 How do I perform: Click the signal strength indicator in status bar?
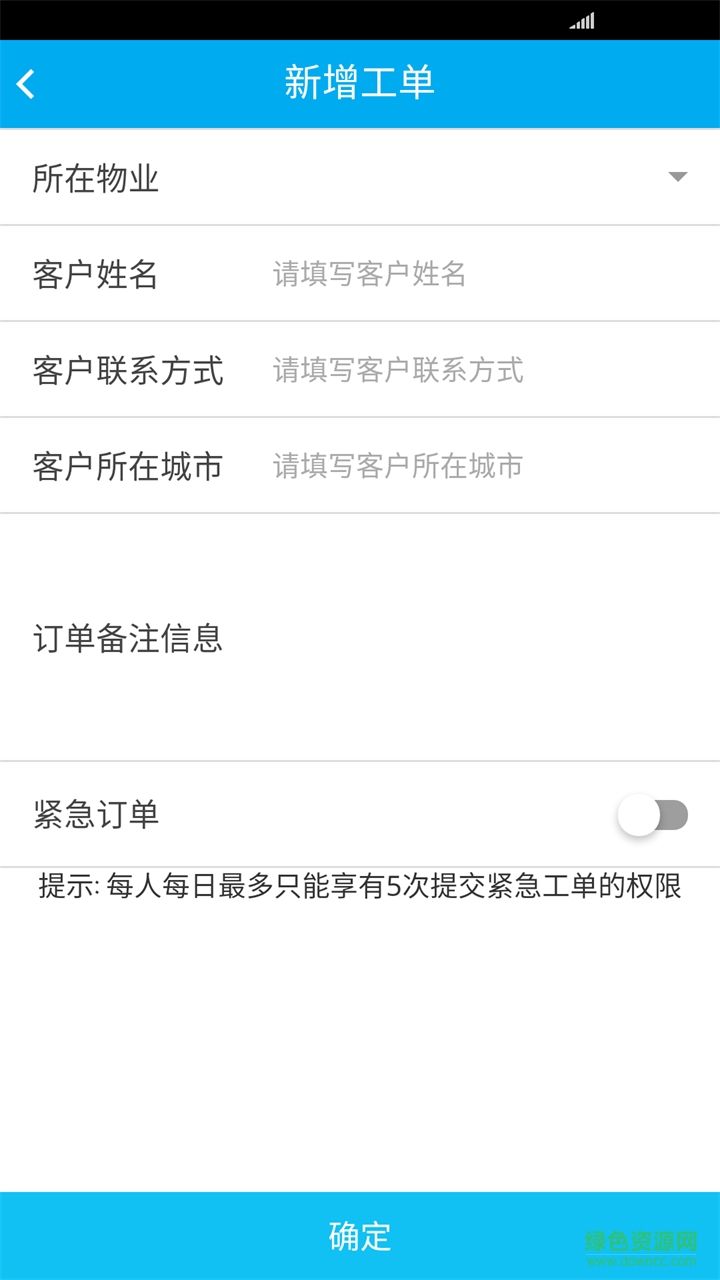pyautogui.click(x=583, y=20)
